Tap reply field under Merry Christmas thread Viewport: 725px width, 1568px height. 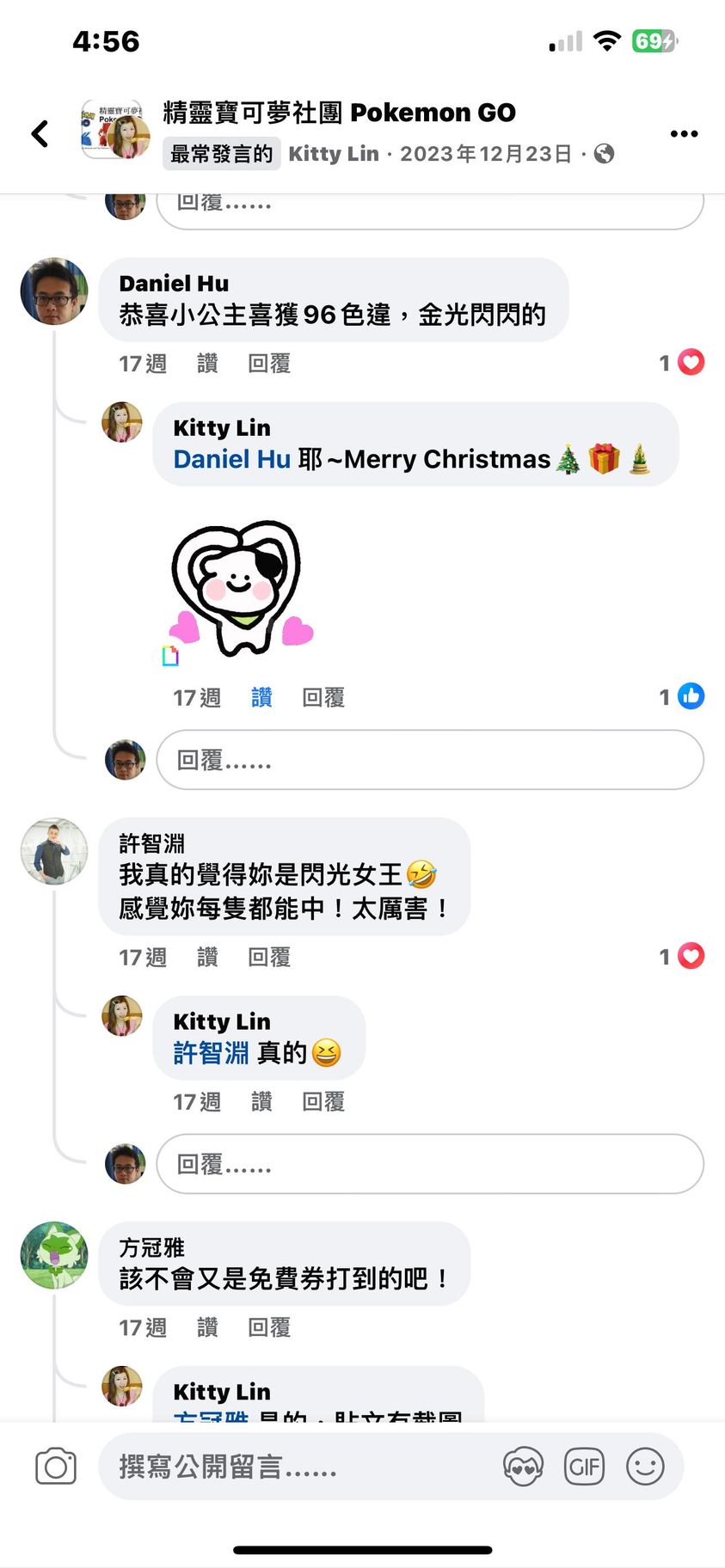[x=429, y=760]
